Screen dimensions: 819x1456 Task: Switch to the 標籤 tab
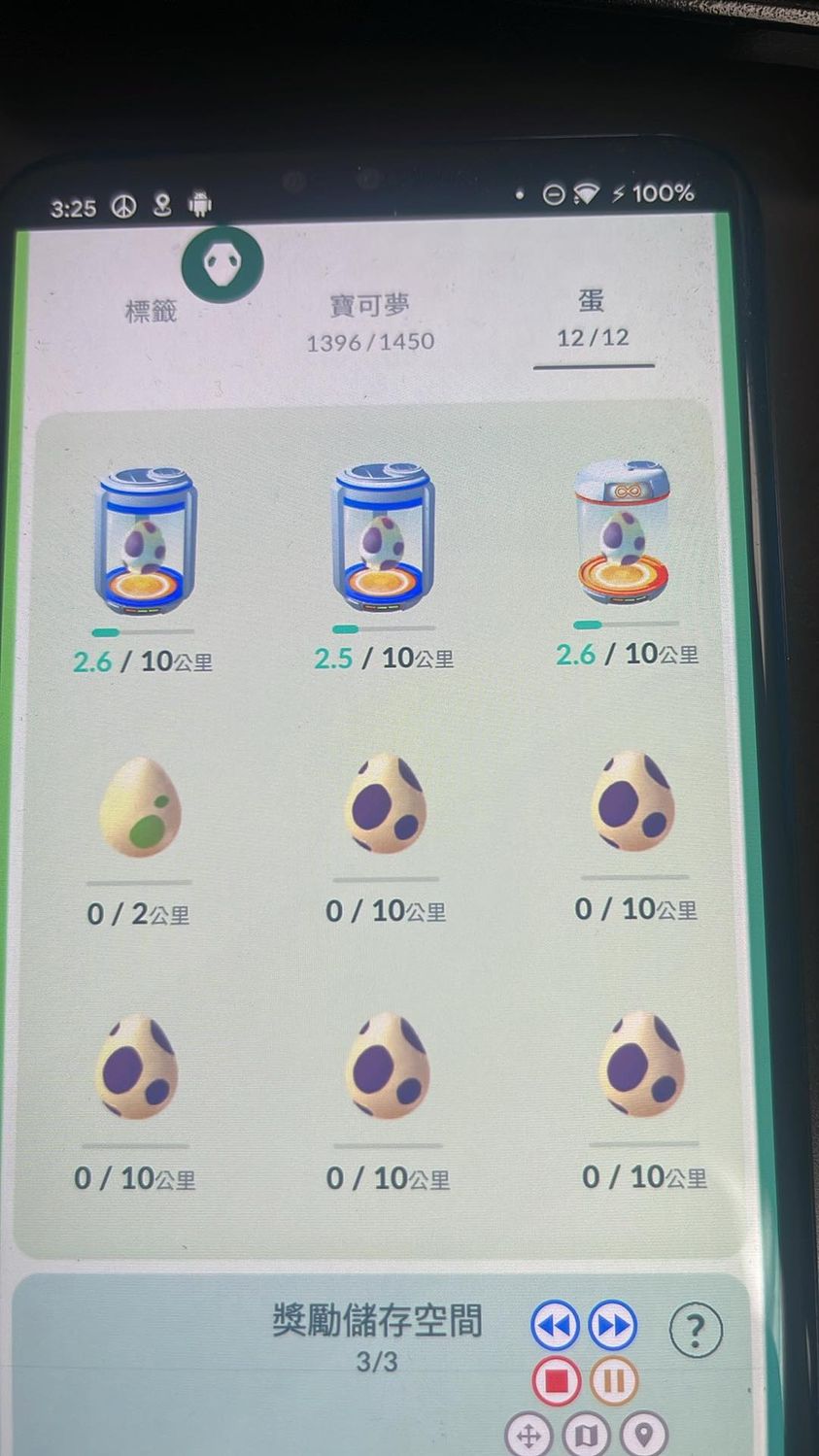pyautogui.click(x=151, y=311)
